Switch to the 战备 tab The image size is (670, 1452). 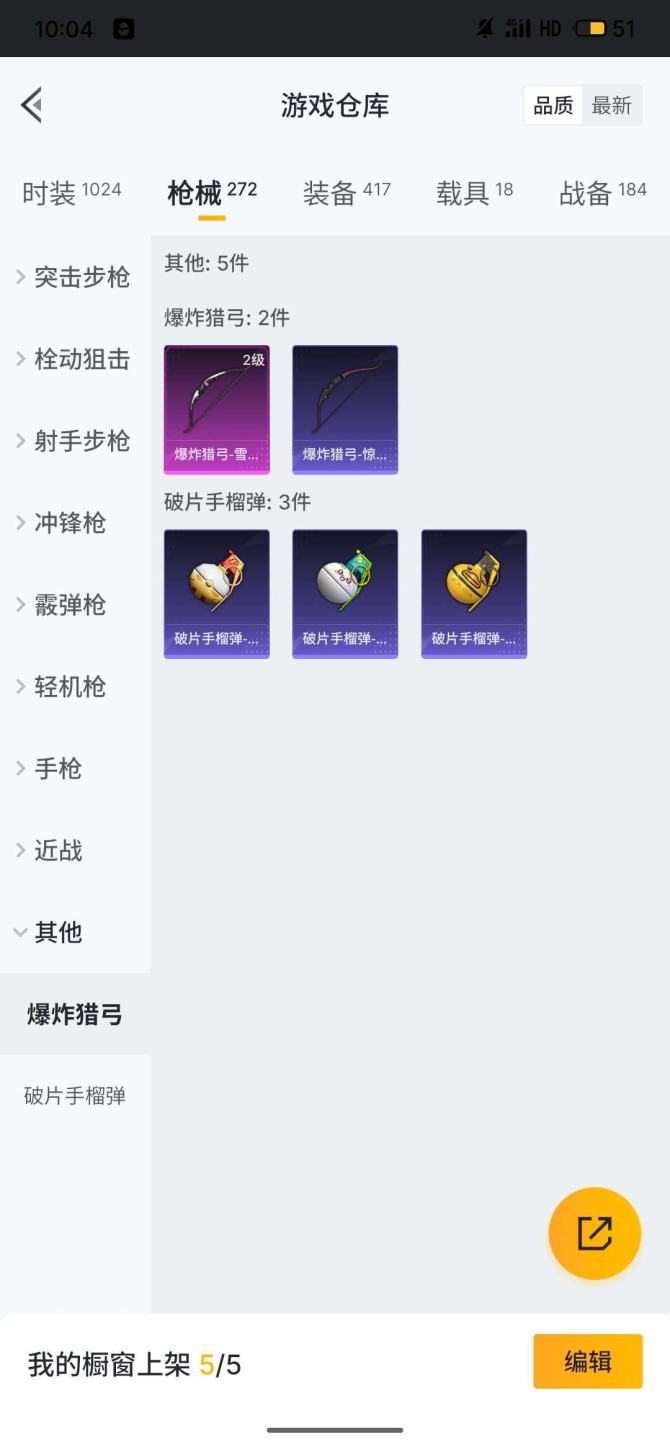(x=602, y=193)
